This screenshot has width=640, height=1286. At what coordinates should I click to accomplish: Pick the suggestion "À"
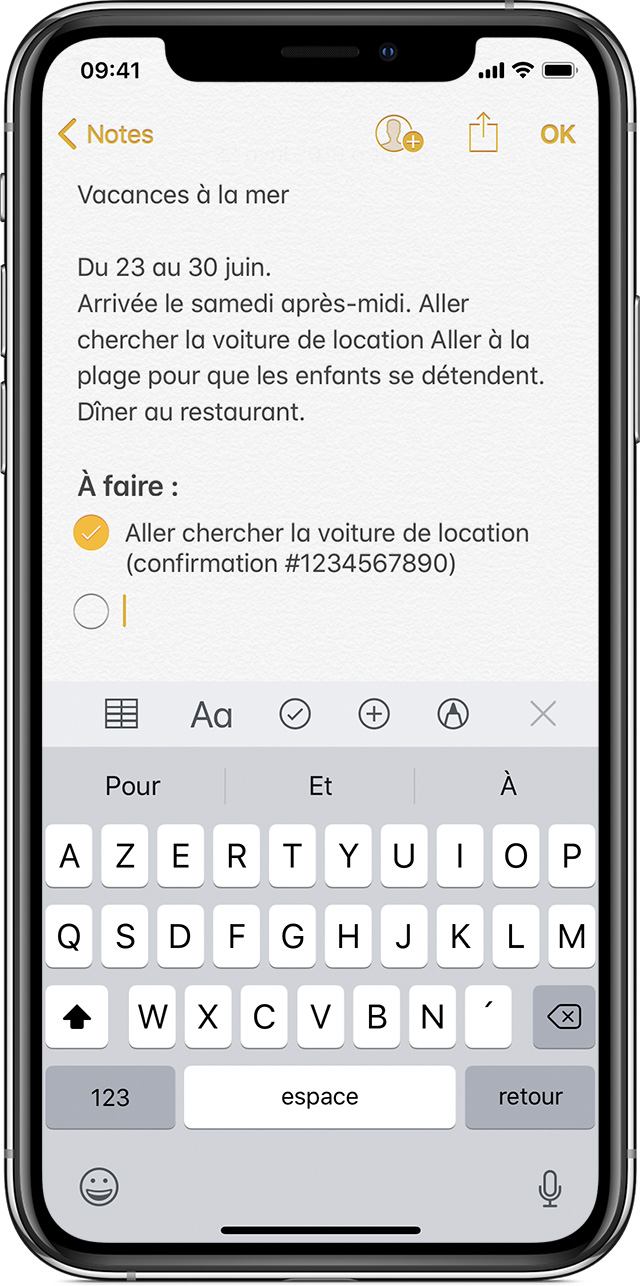pyautogui.click(x=508, y=786)
